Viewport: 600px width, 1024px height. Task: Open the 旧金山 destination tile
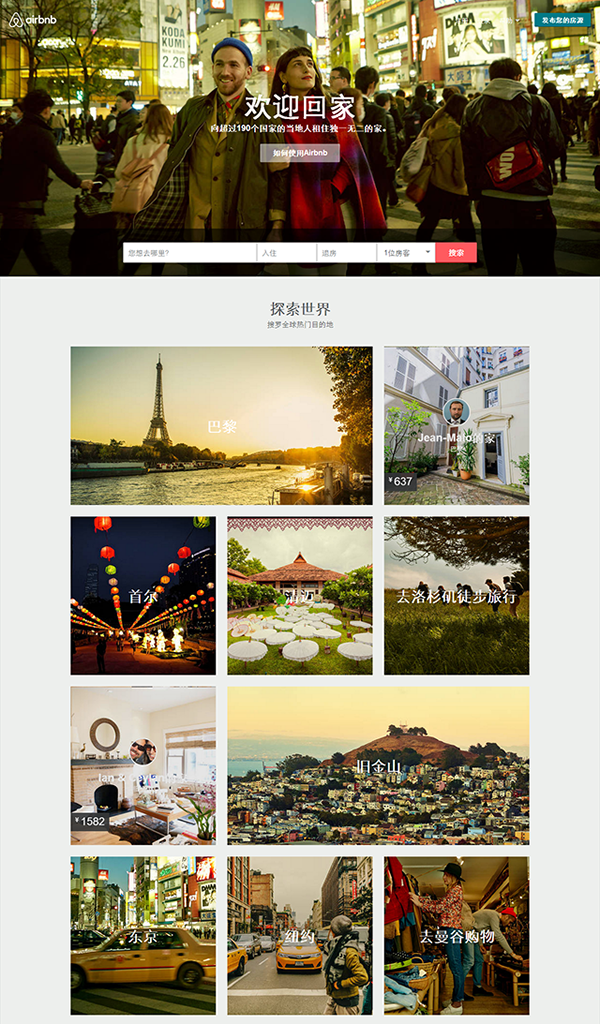378,765
